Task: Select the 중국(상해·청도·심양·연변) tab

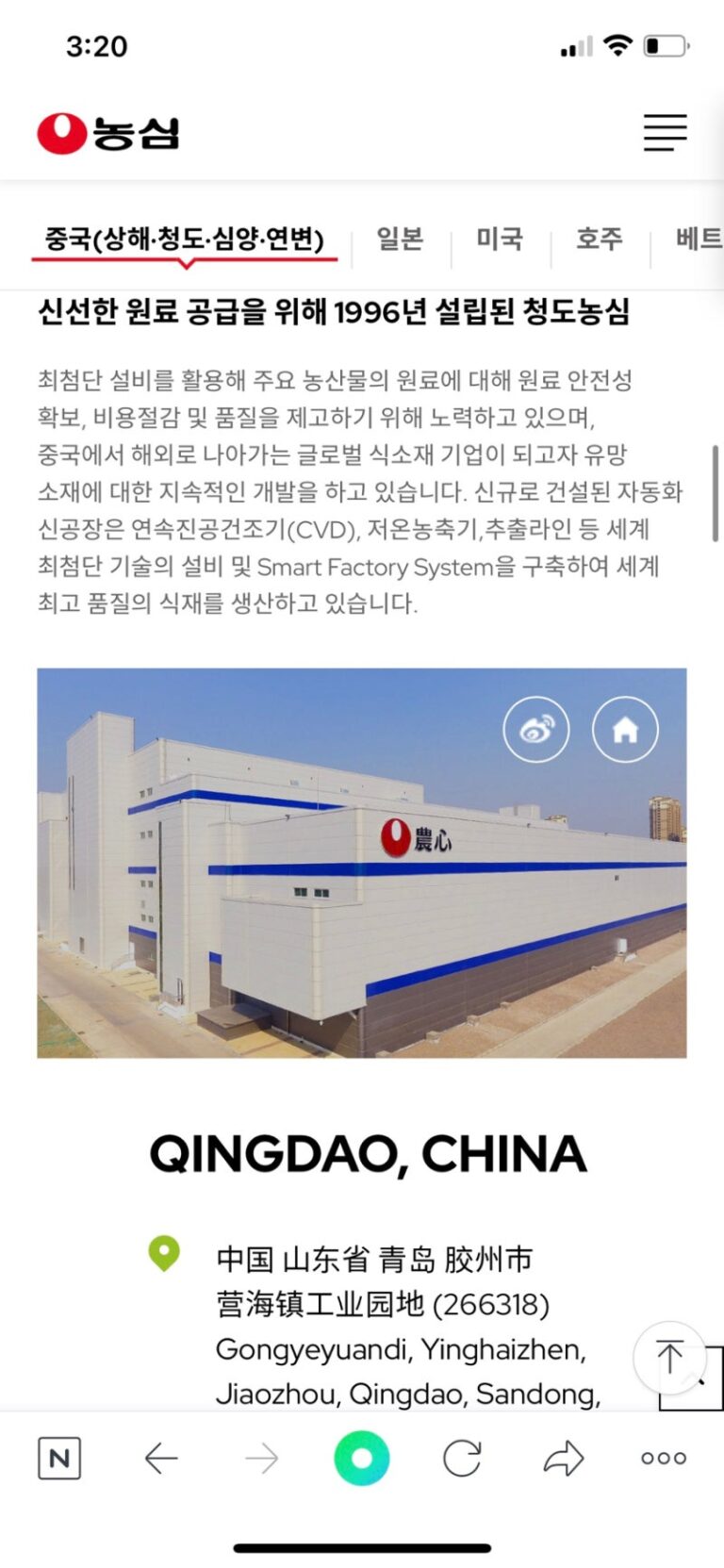Action: [x=185, y=239]
